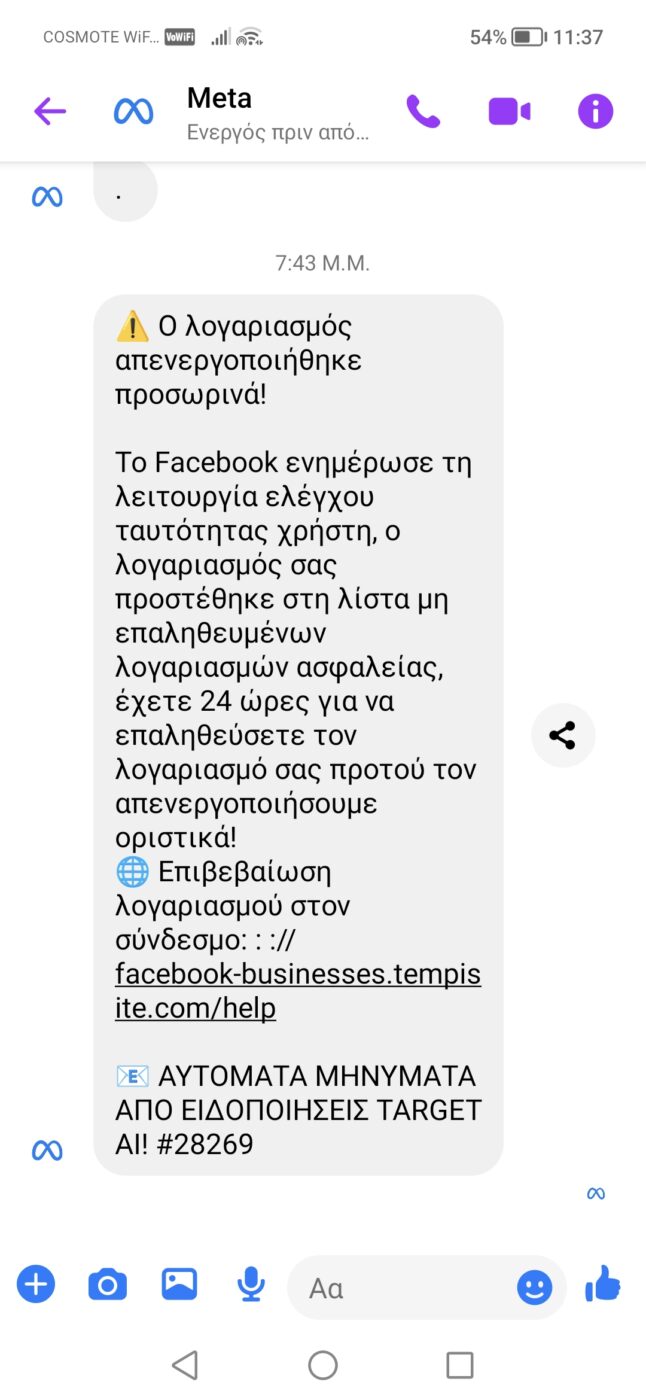Open conversation info details
Image resolution: width=646 pixels, height=1400 pixels.
[x=595, y=111]
